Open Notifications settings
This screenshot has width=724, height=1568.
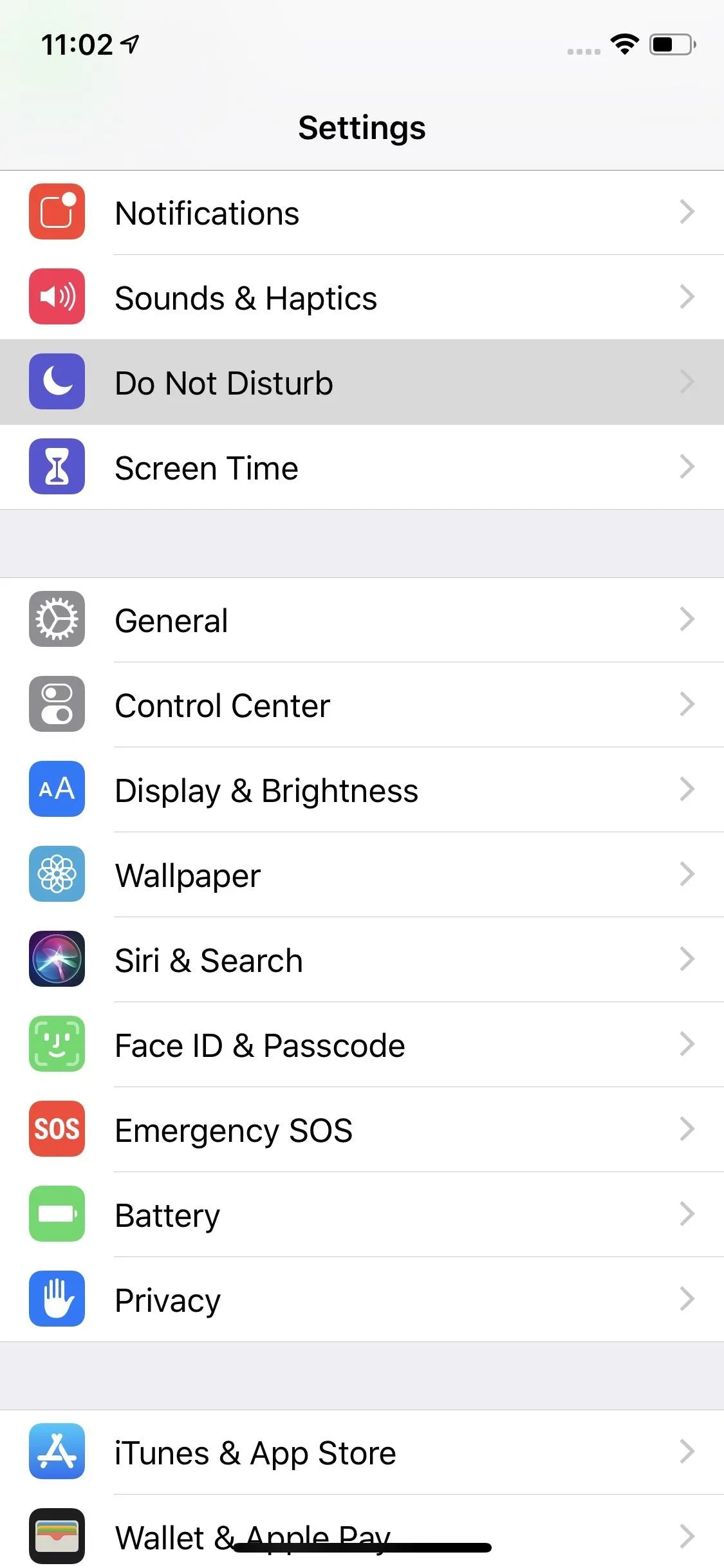[362, 213]
